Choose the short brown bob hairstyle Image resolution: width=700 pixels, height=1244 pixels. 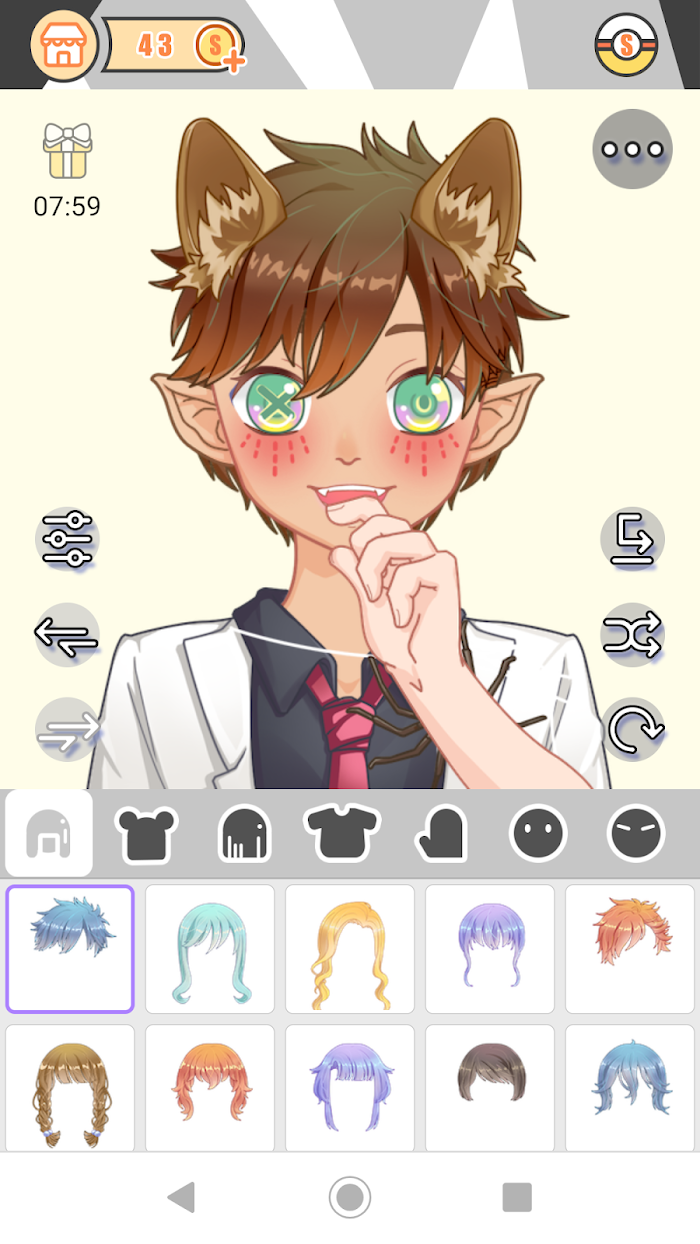490,1088
